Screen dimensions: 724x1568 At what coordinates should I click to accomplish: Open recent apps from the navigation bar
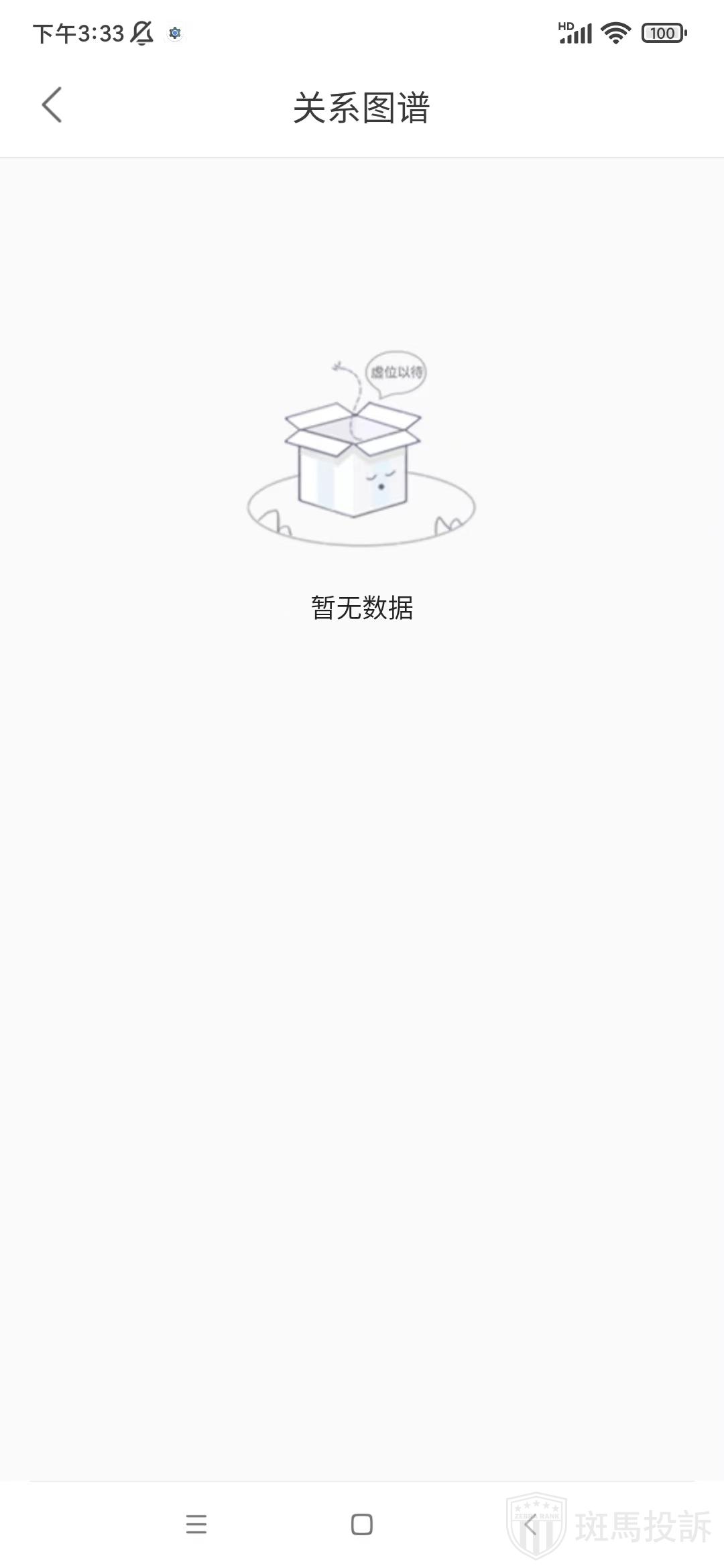(196, 1524)
